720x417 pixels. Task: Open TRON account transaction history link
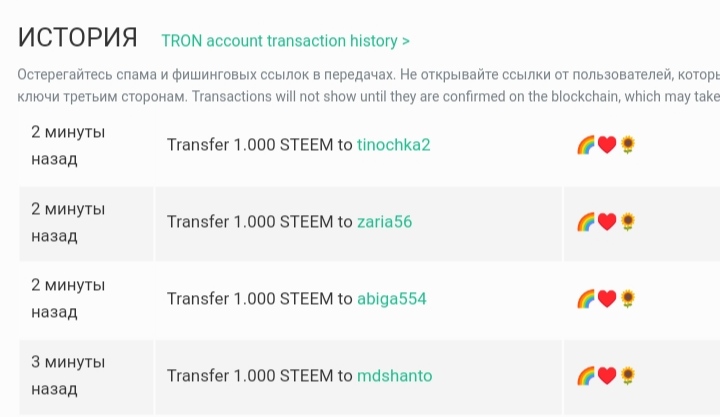pos(285,41)
